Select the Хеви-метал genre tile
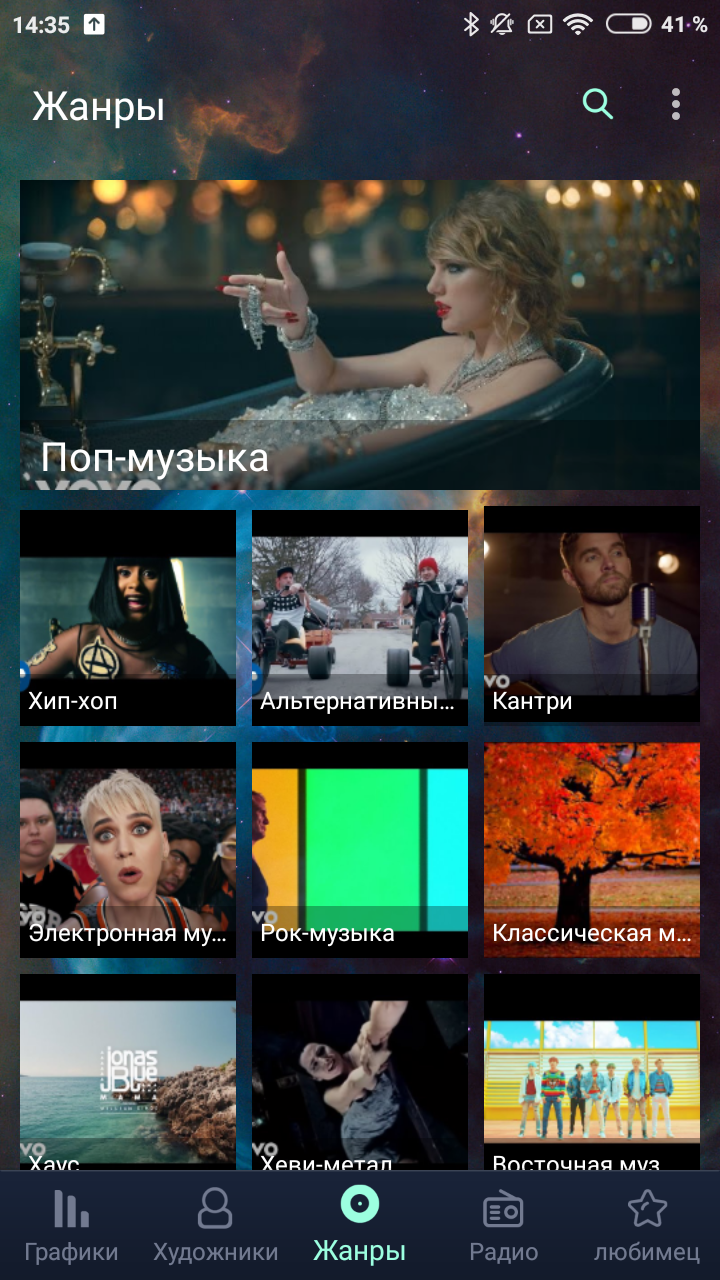The width and height of the screenshot is (720, 1280). point(360,1072)
